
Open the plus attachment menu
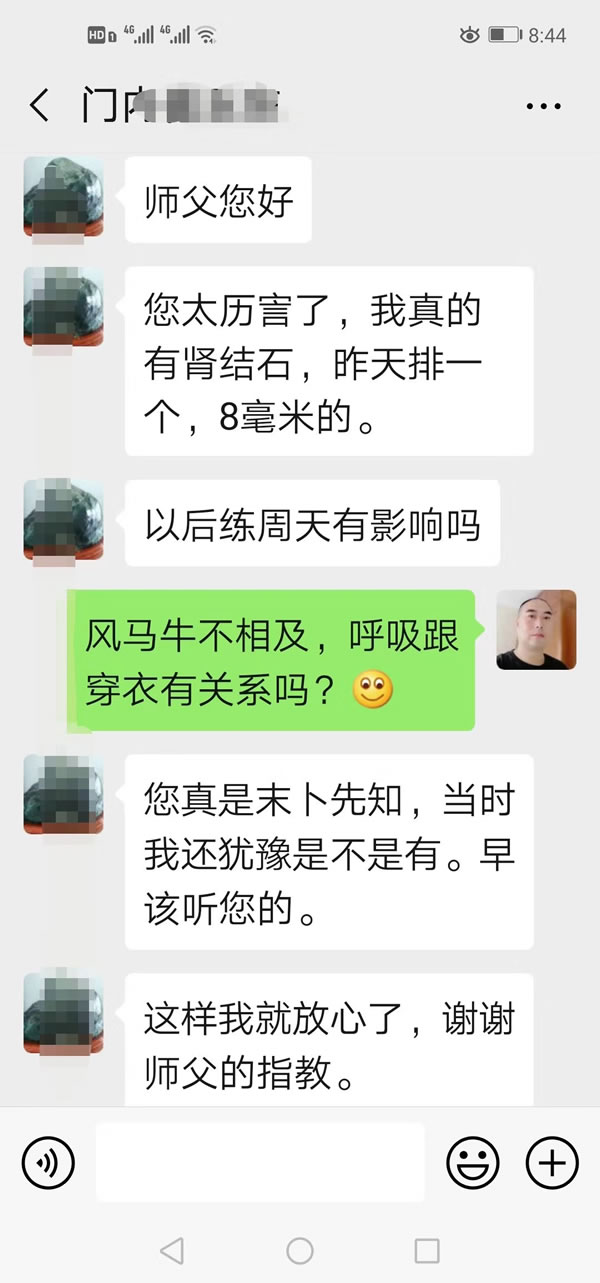552,1162
